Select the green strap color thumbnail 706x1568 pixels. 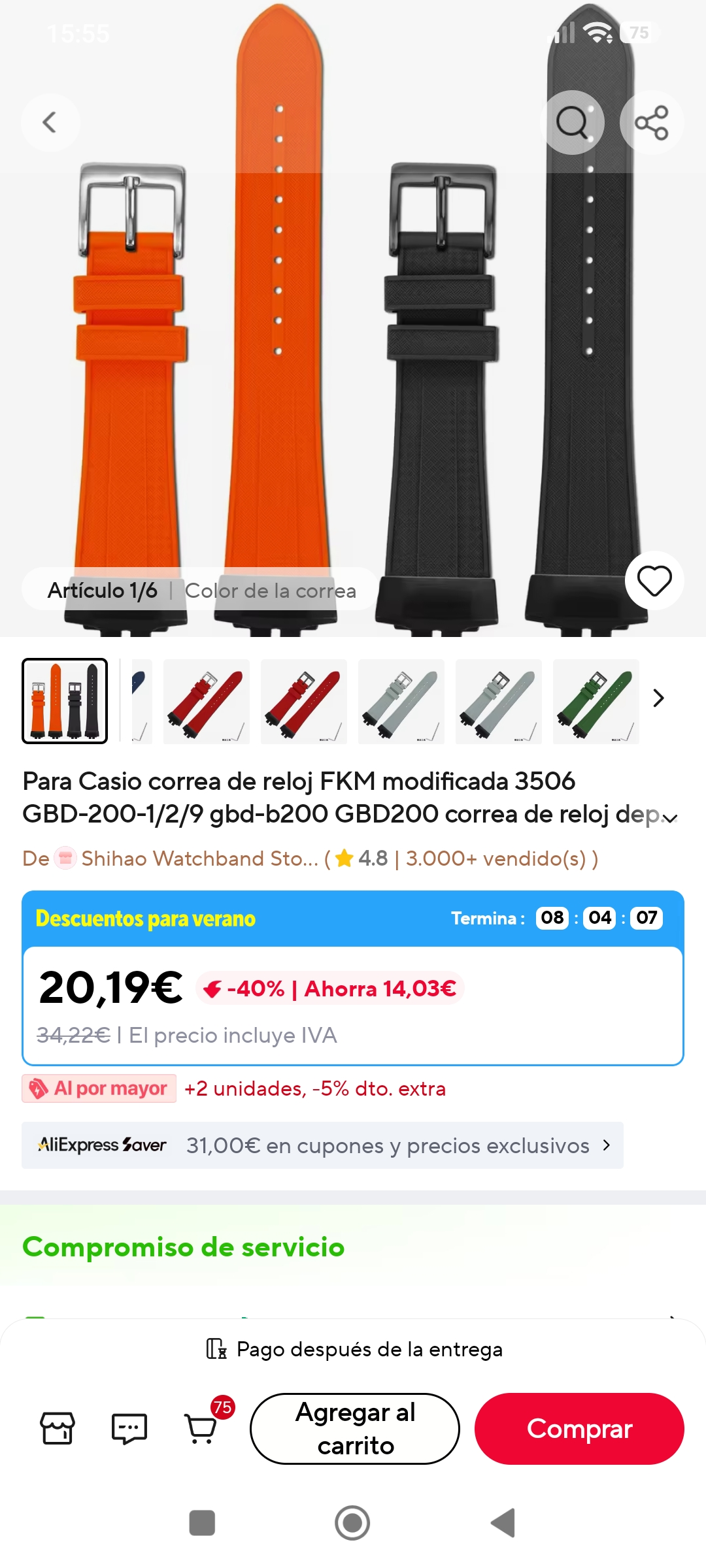[596, 702]
